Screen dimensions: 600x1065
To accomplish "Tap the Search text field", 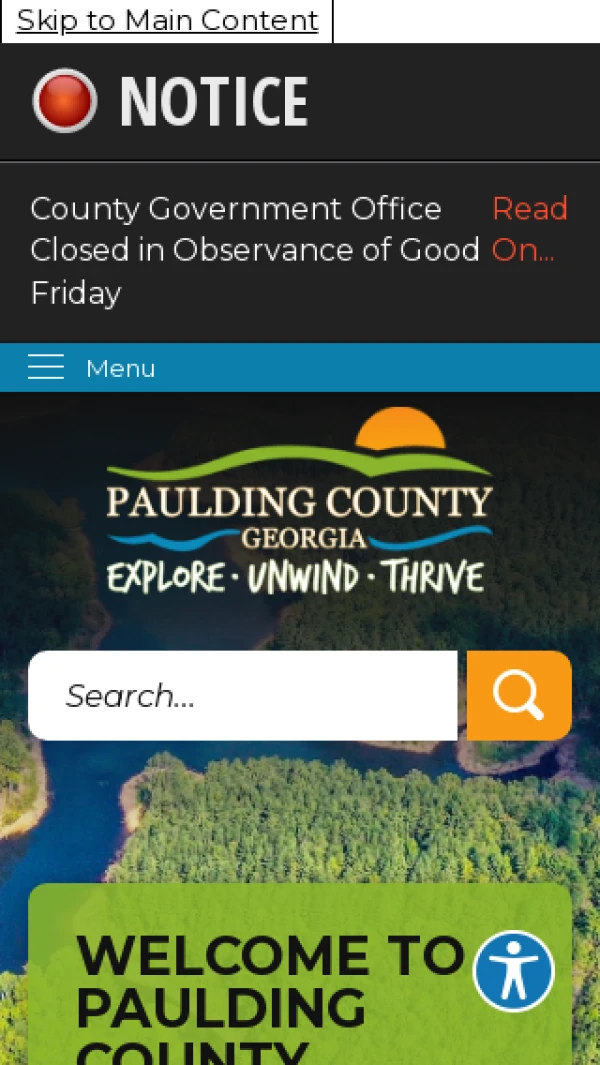I will (242, 696).
